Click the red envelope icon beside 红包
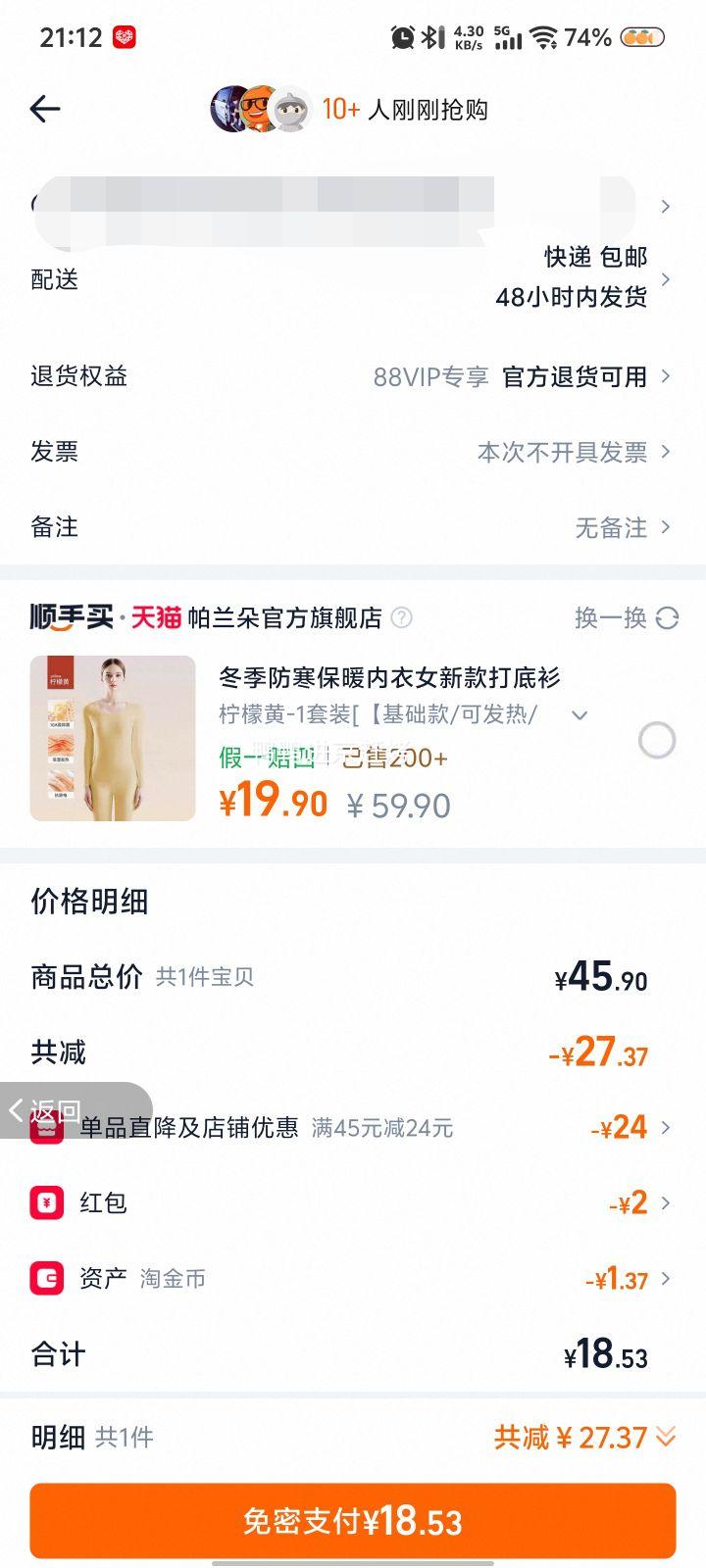This screenshot has height=1568, width=706. [46, 1202]
